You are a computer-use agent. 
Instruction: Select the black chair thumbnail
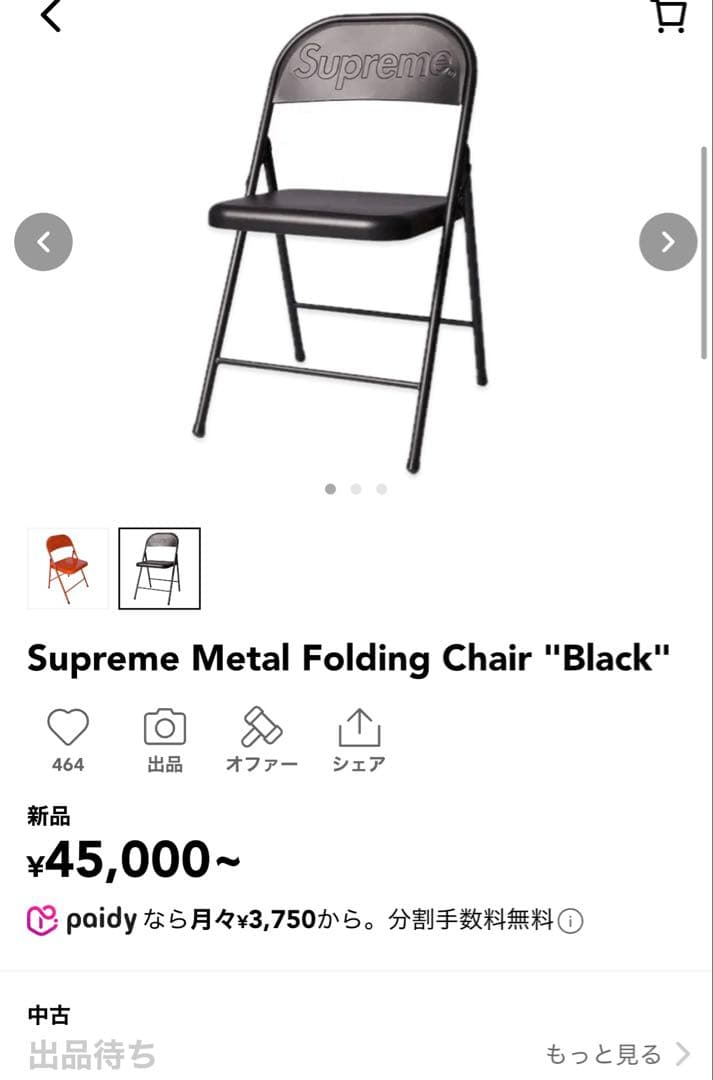coord(159,568)
